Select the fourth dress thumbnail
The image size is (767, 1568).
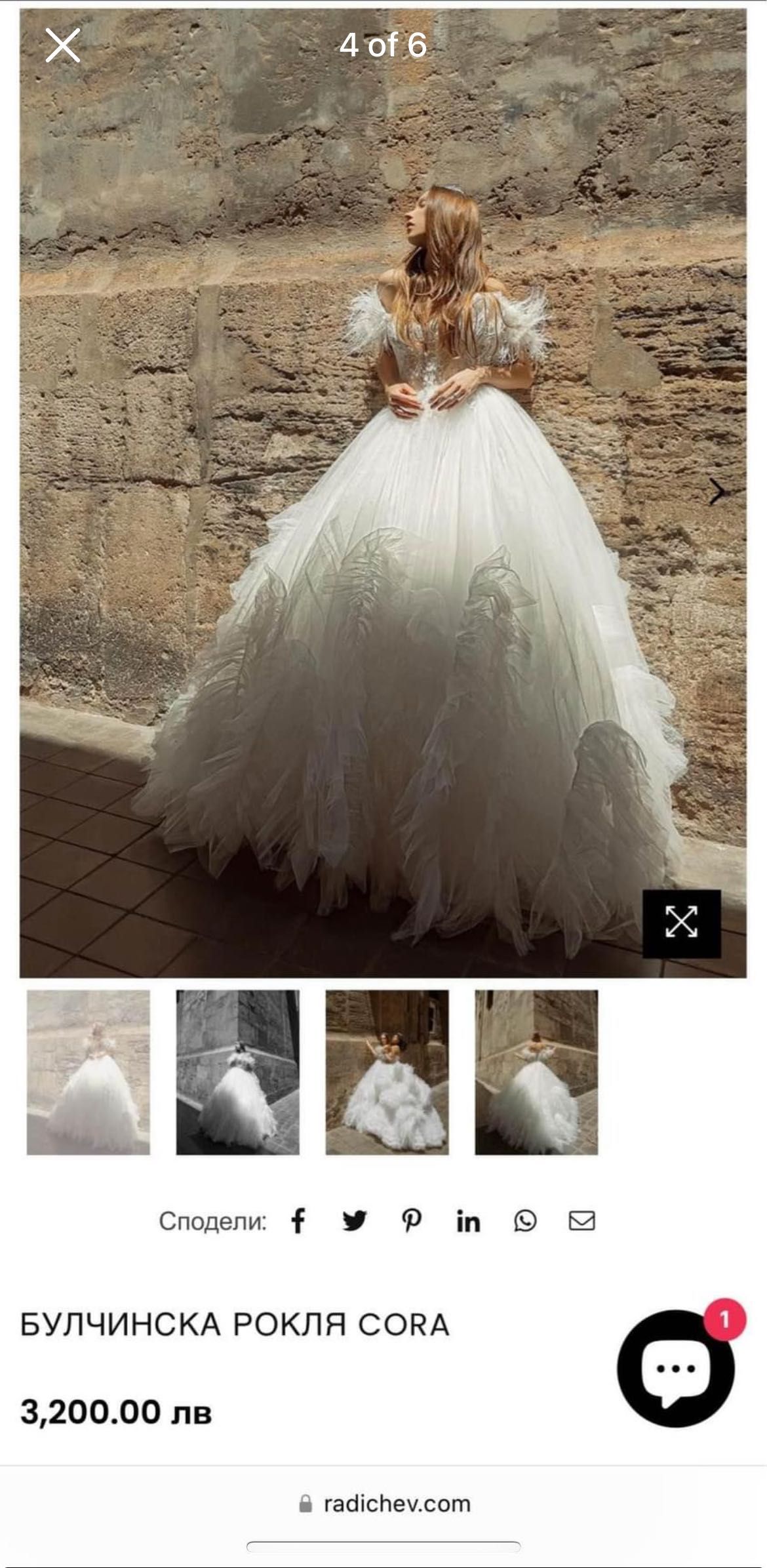click(x=536, y=1072)
